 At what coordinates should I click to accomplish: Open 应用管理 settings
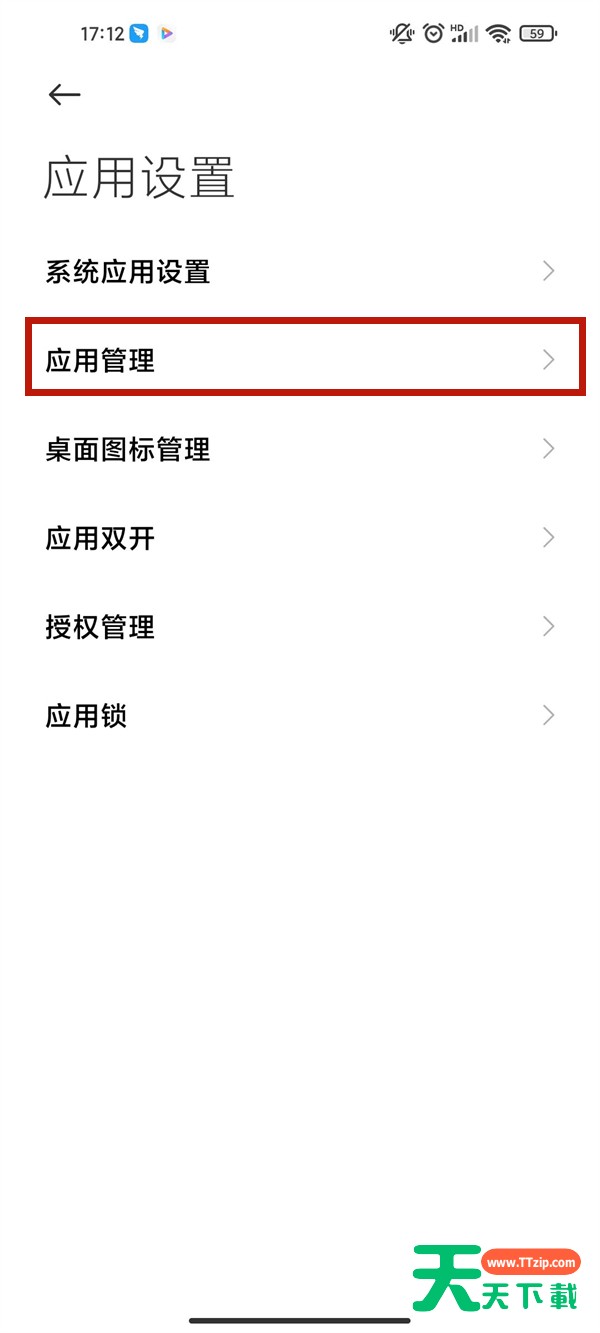[300, 360]
